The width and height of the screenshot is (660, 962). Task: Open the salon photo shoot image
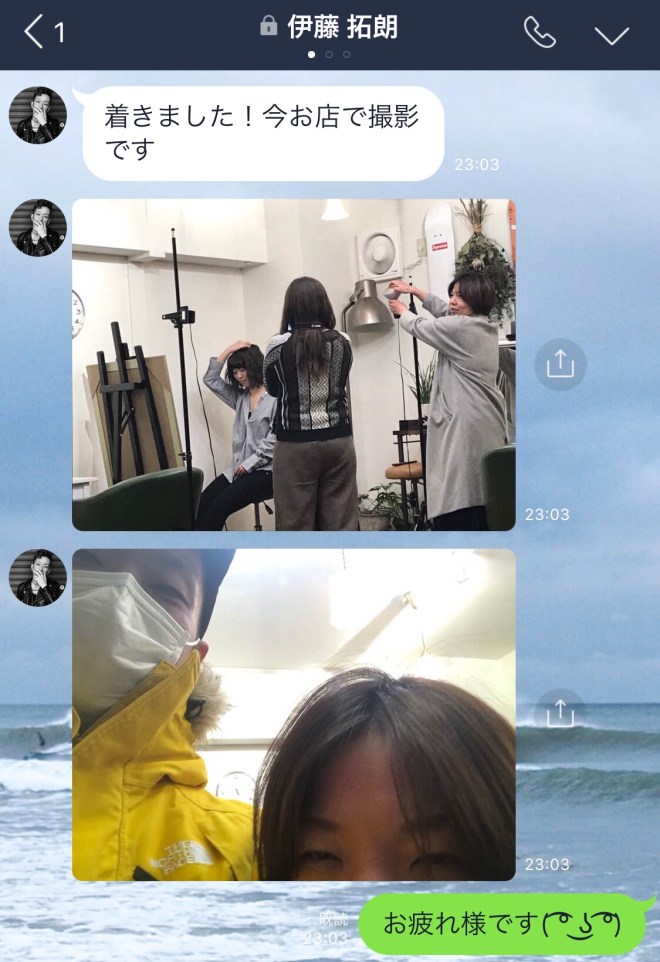pyautogui.click(x=293, y=364)
